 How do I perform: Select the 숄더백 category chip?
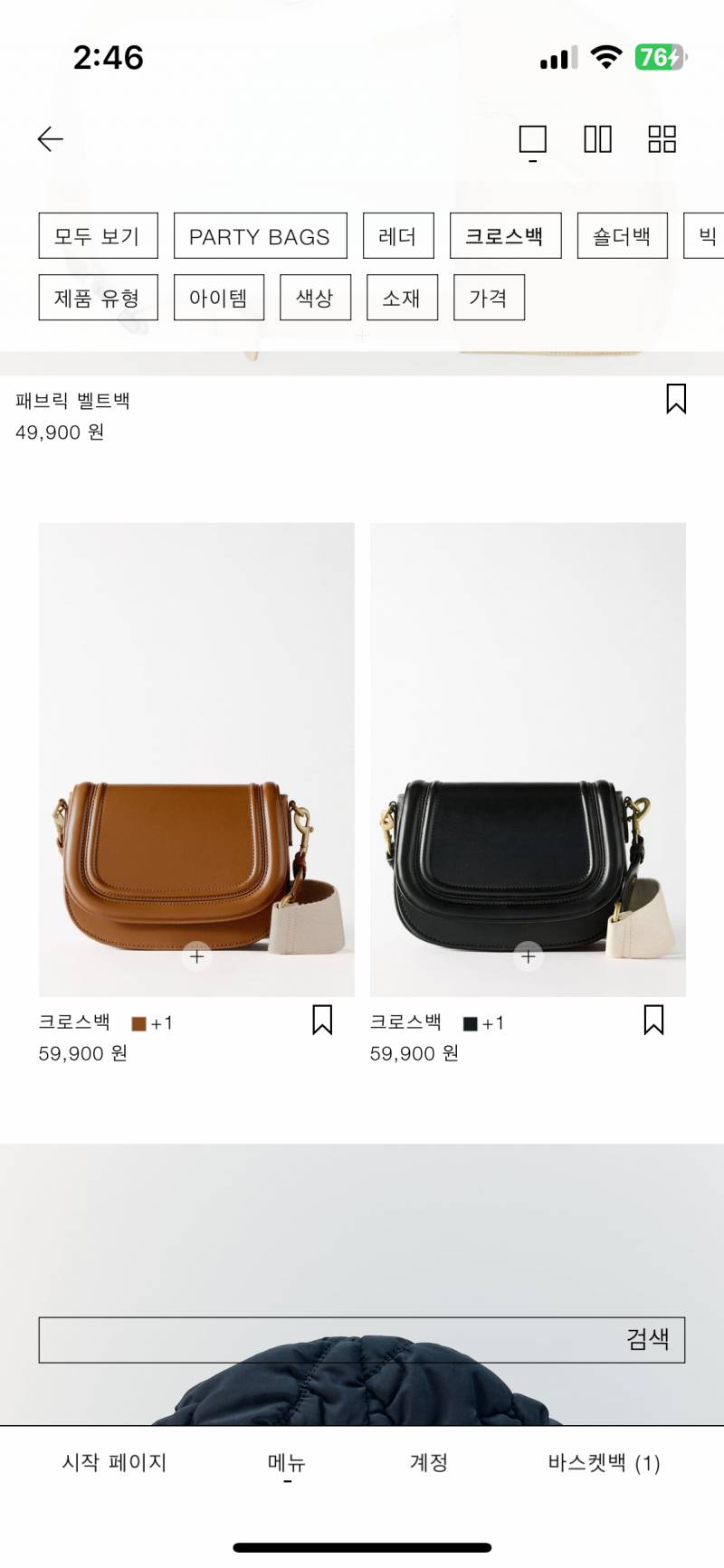tap(622, 236)
